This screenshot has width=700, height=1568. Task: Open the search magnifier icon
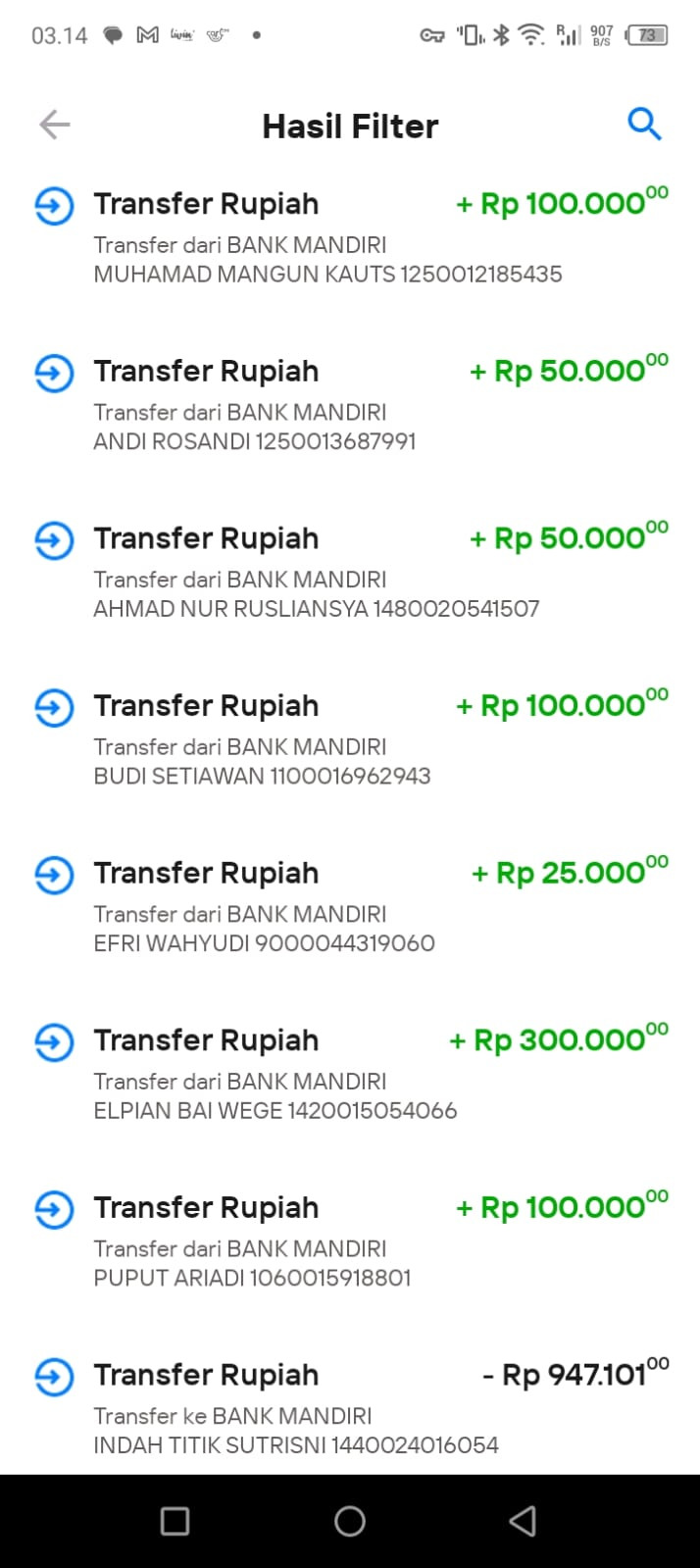[x=644, y=125]
